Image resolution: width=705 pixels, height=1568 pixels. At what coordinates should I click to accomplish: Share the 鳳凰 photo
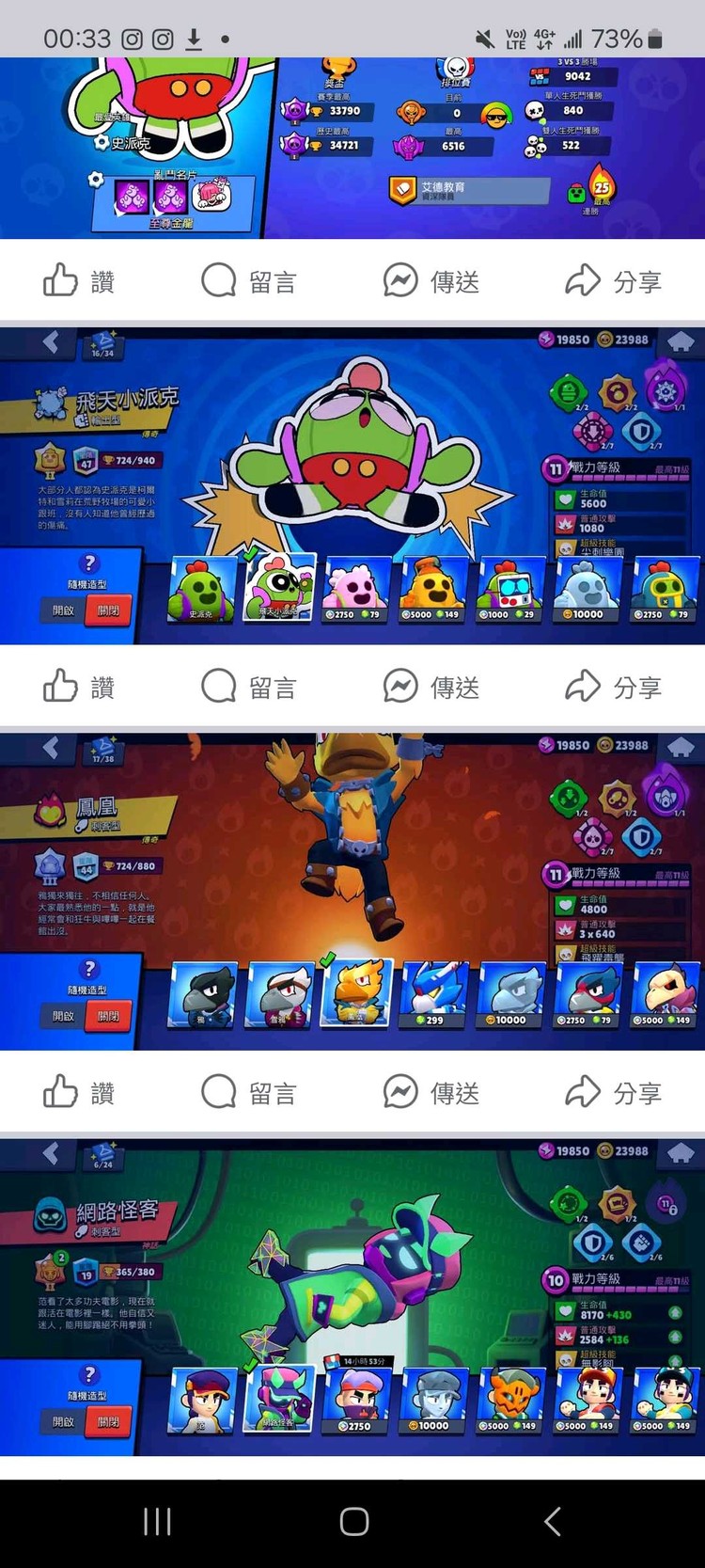614,1092
